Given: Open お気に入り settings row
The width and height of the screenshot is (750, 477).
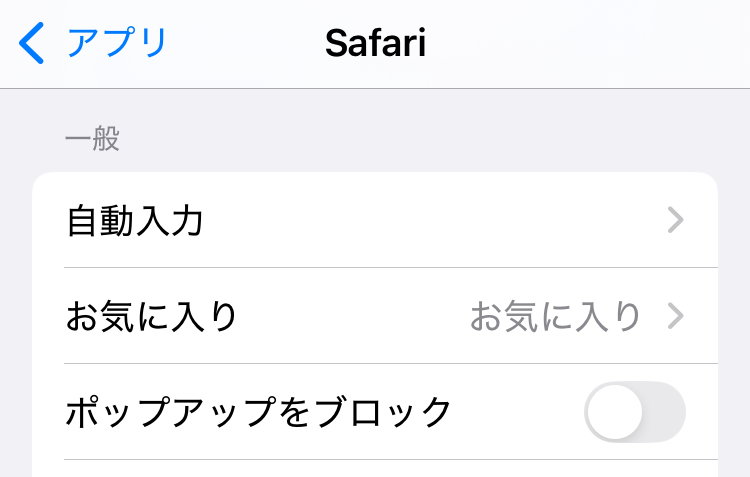Looking at the screenshot, I should (375, 316).
